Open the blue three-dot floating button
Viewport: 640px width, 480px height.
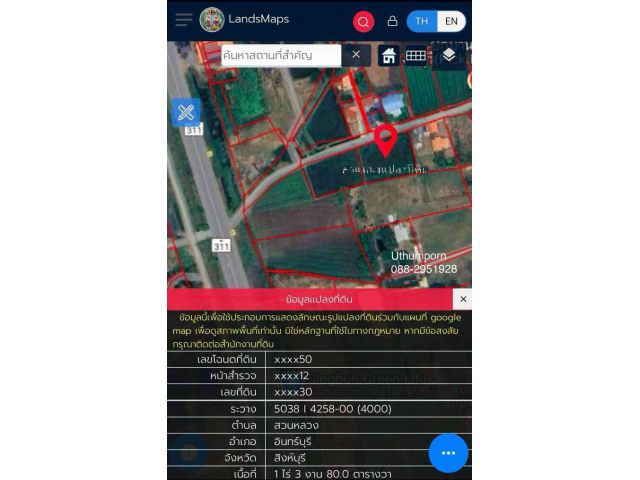(x=448, y=453)
